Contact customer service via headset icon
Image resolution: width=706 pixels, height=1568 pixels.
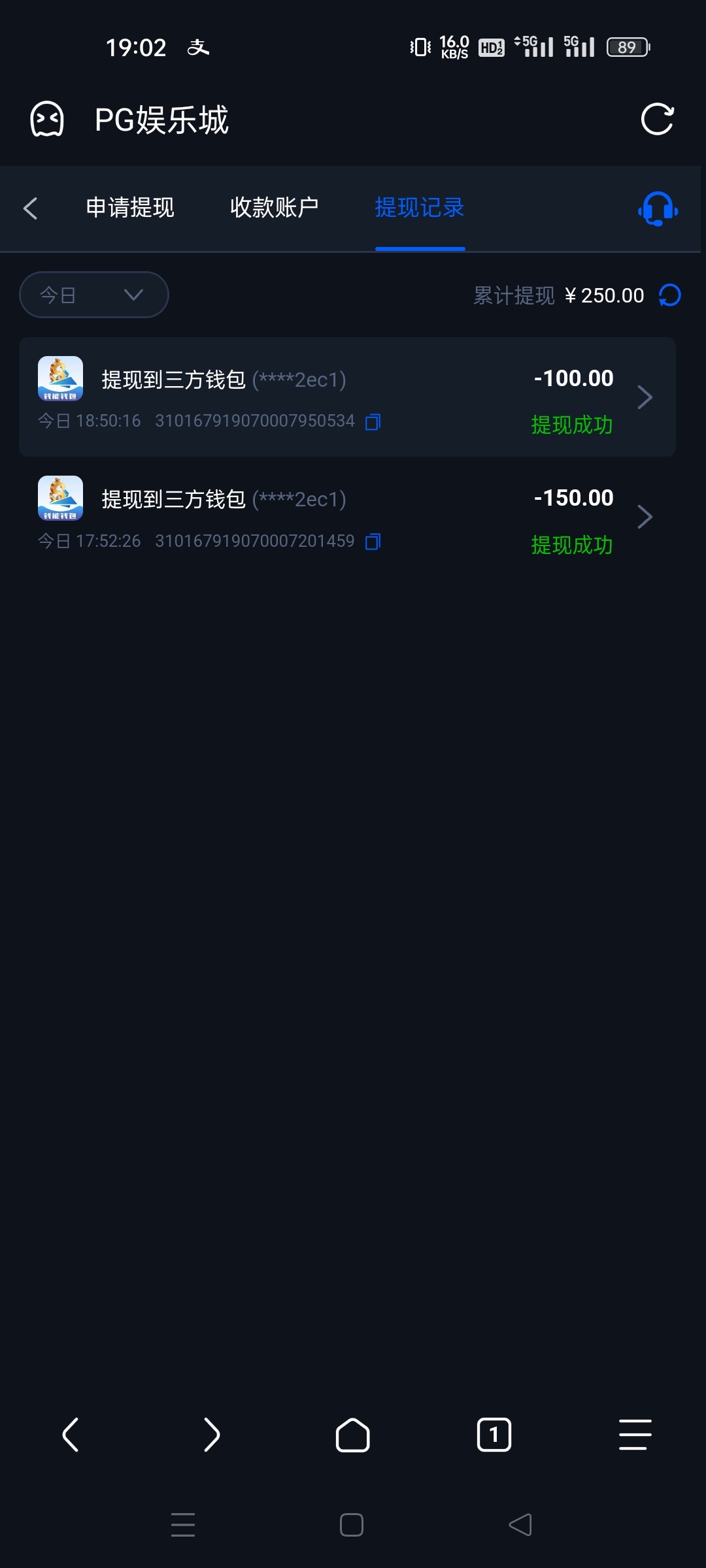tap(658, 209)
